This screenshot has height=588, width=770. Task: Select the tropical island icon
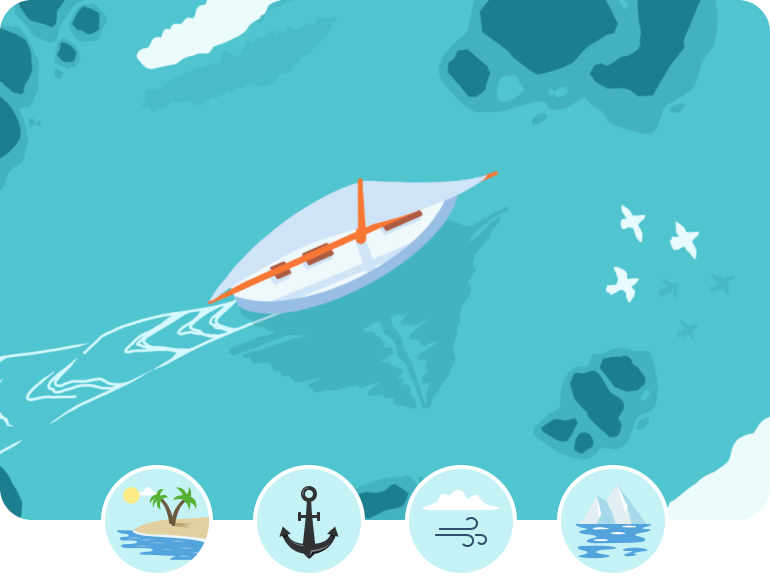(157, 520)
